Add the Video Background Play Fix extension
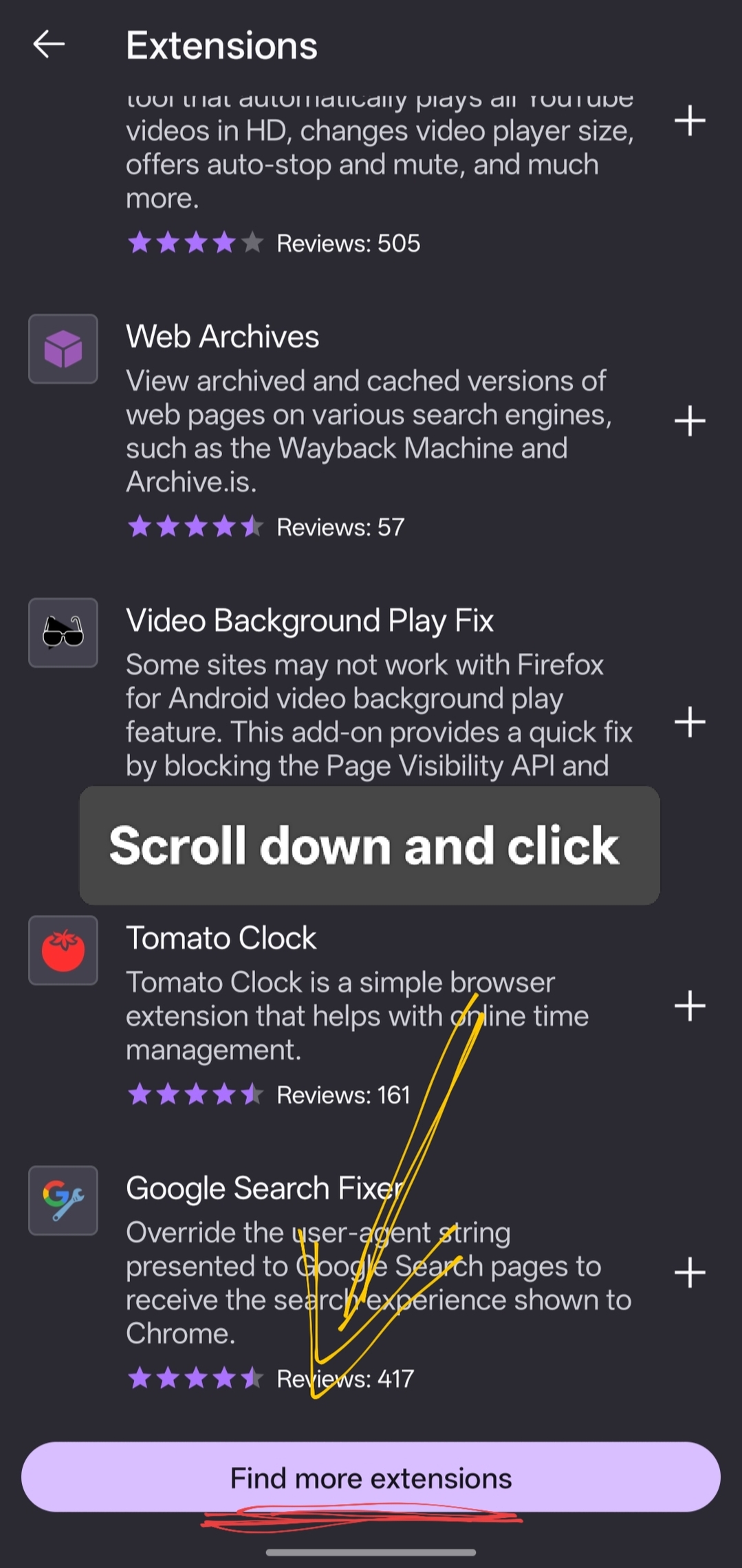The width and height of the screenshot is (742, 1568). click(690, 722)
